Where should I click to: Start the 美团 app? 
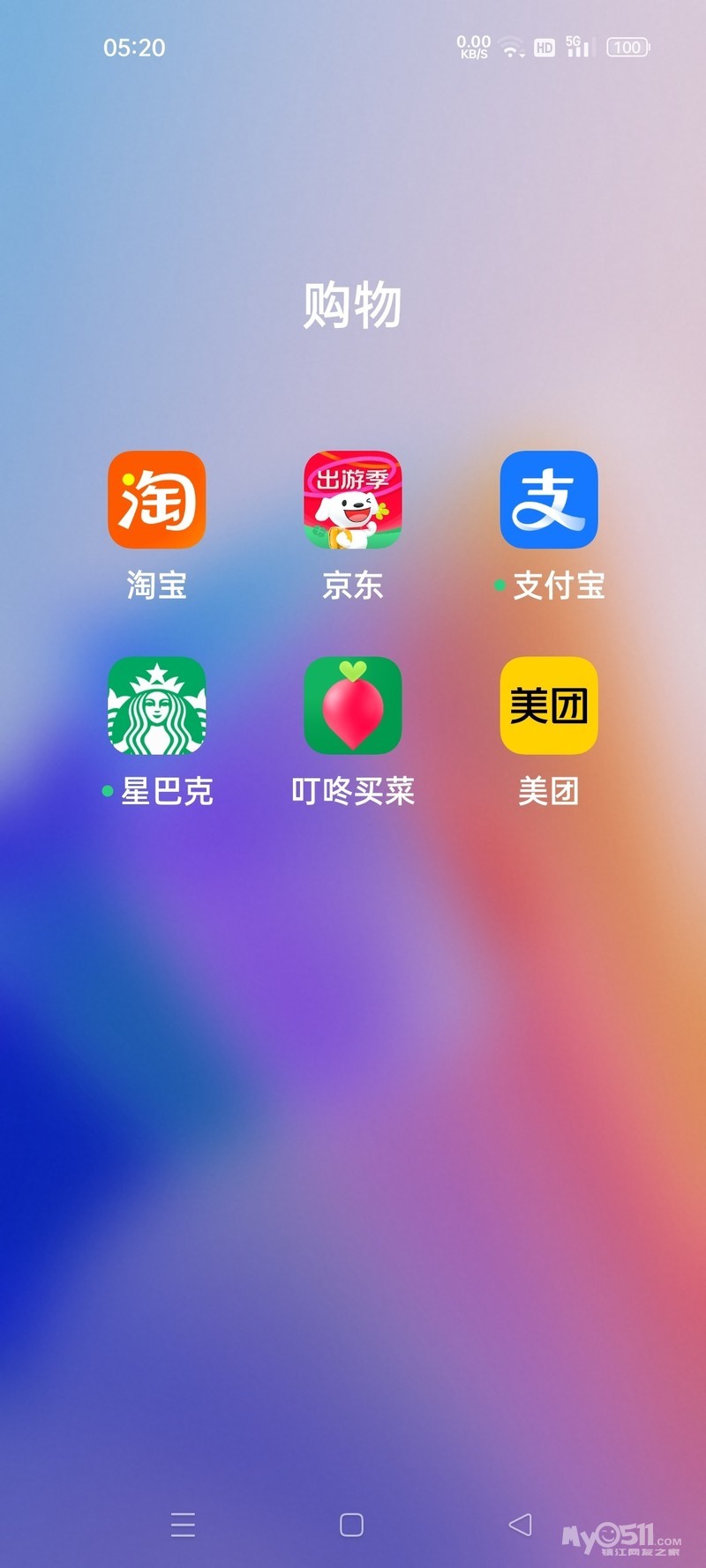click(x=548, y=706)
